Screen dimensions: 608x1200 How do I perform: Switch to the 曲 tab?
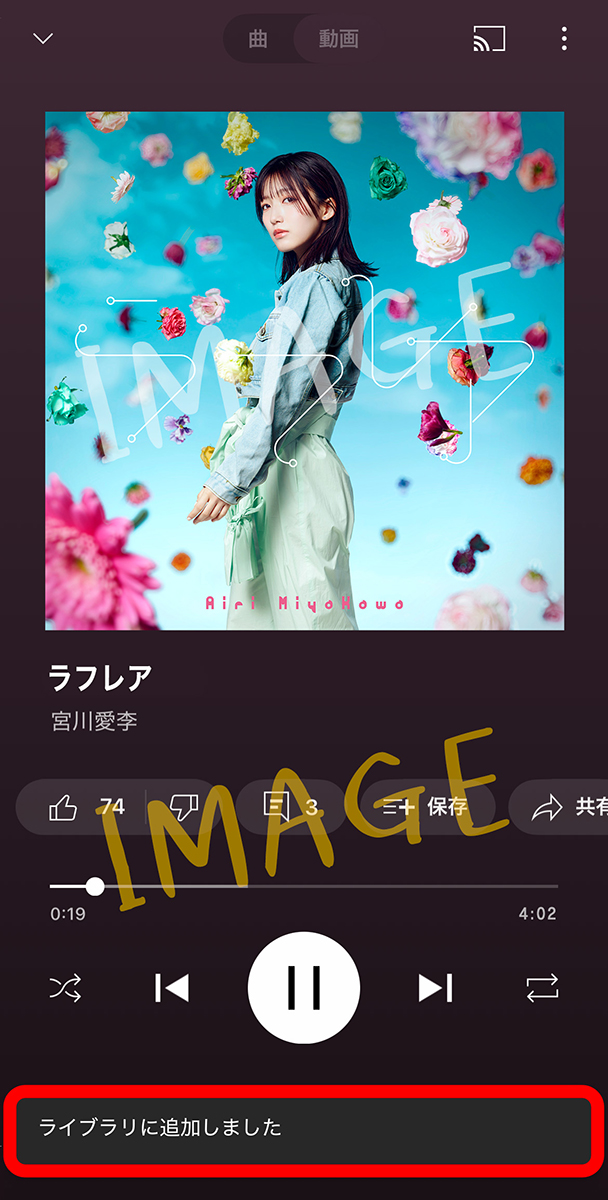point(259,39)
